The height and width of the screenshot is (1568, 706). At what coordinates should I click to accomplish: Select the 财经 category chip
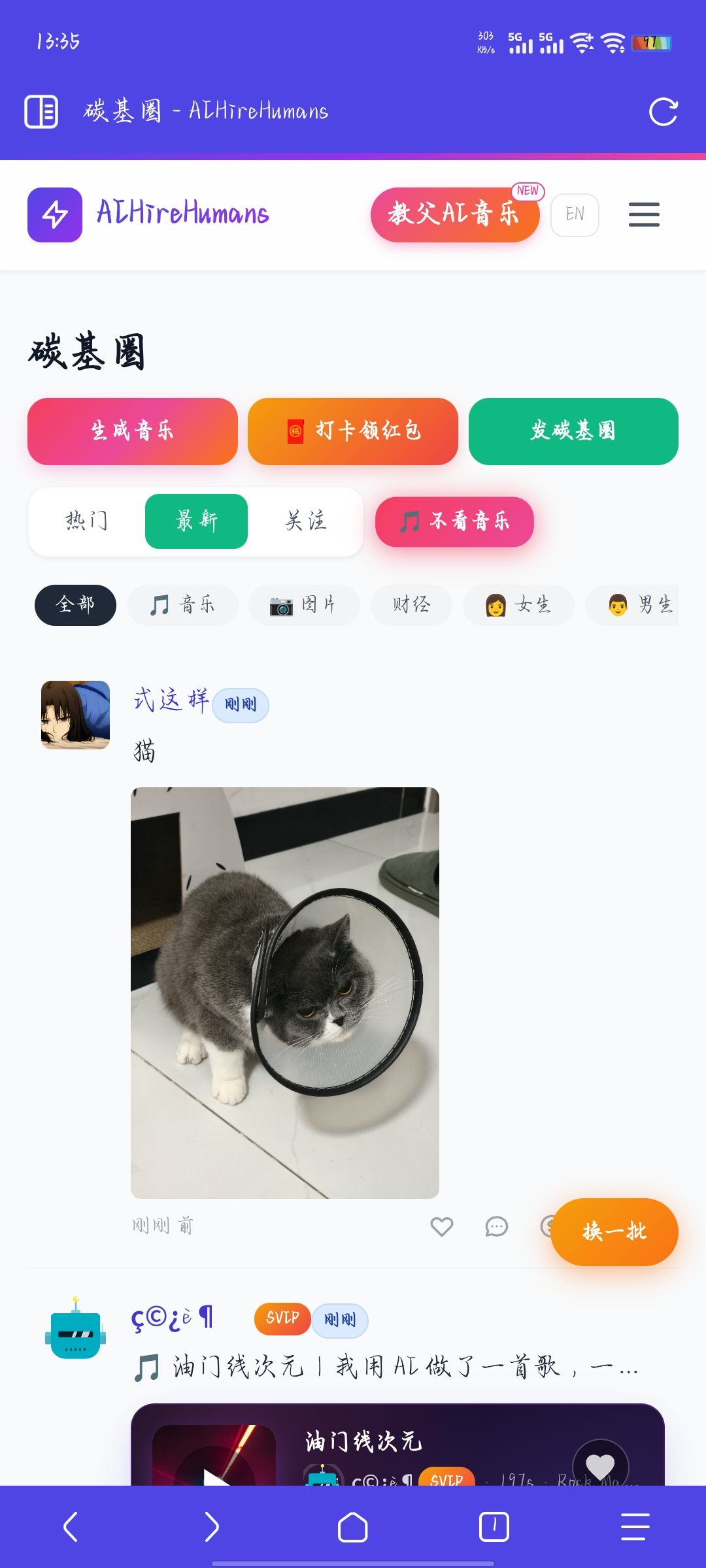tap(411, 605)
